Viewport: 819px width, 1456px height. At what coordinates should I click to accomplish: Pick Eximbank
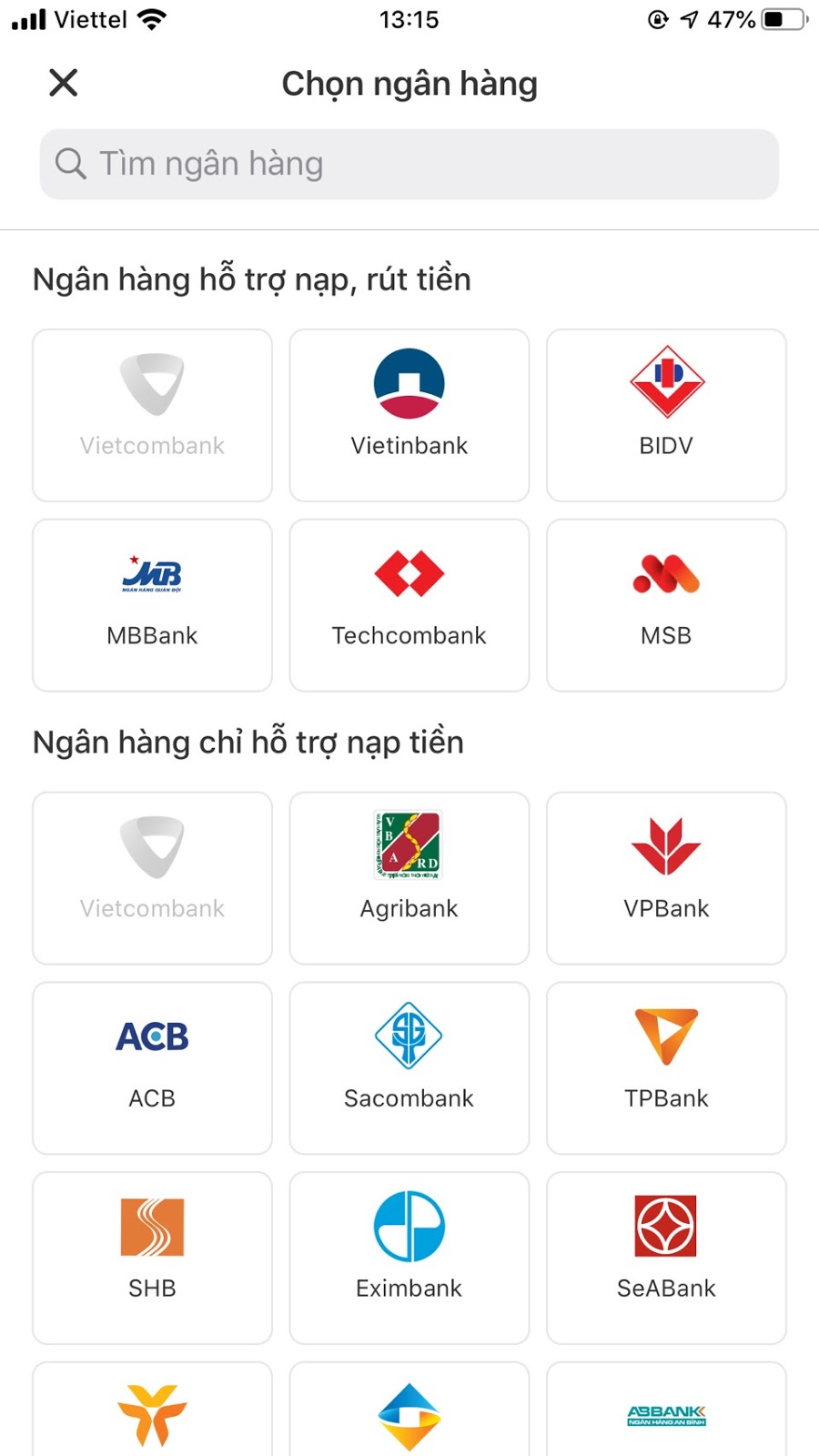point(409,1259)
